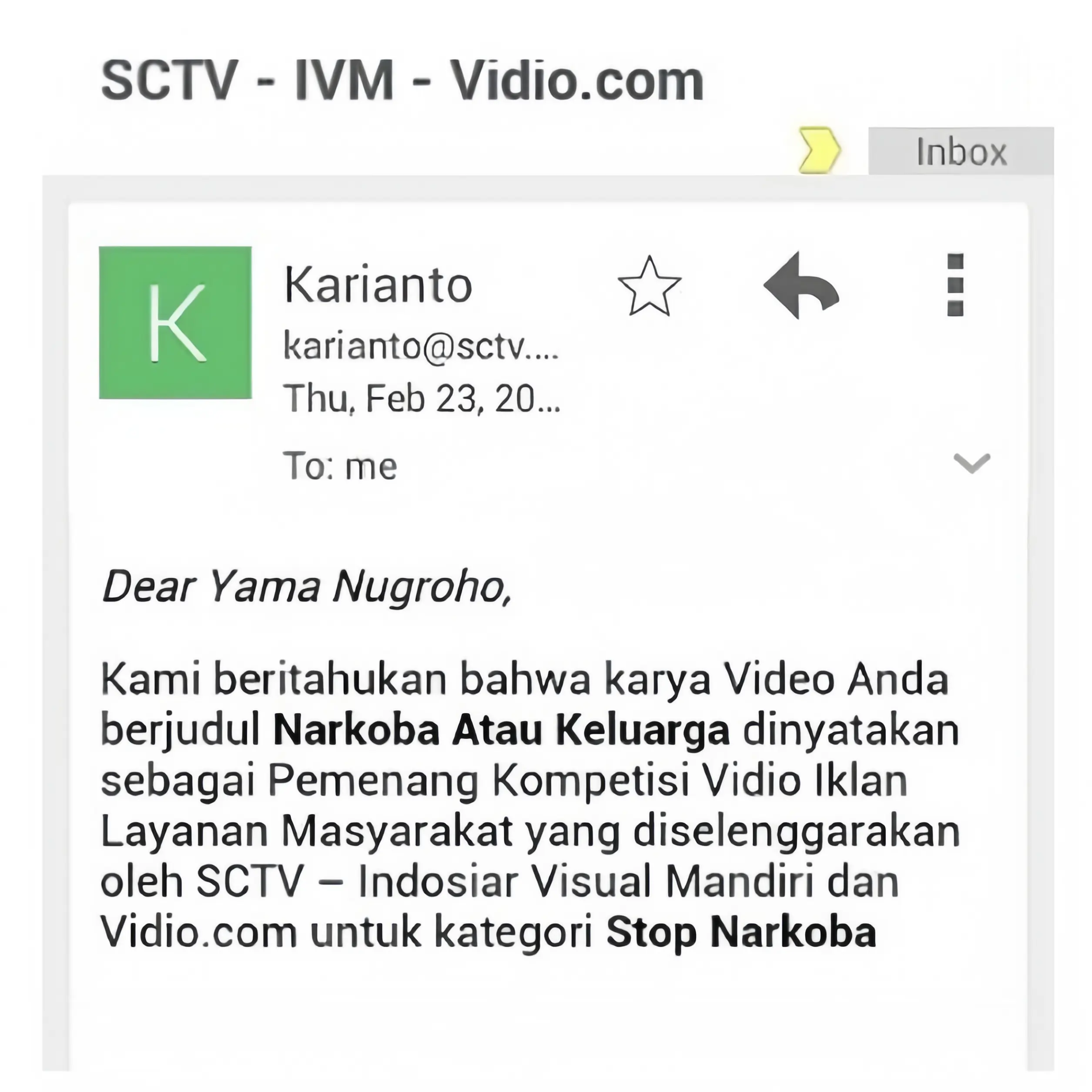Open Karianto's green K avatar

(175, 323)
